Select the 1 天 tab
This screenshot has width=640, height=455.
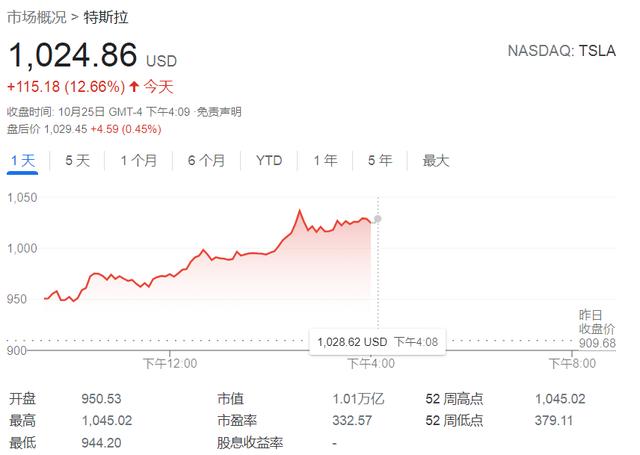(x=22, y=160)
